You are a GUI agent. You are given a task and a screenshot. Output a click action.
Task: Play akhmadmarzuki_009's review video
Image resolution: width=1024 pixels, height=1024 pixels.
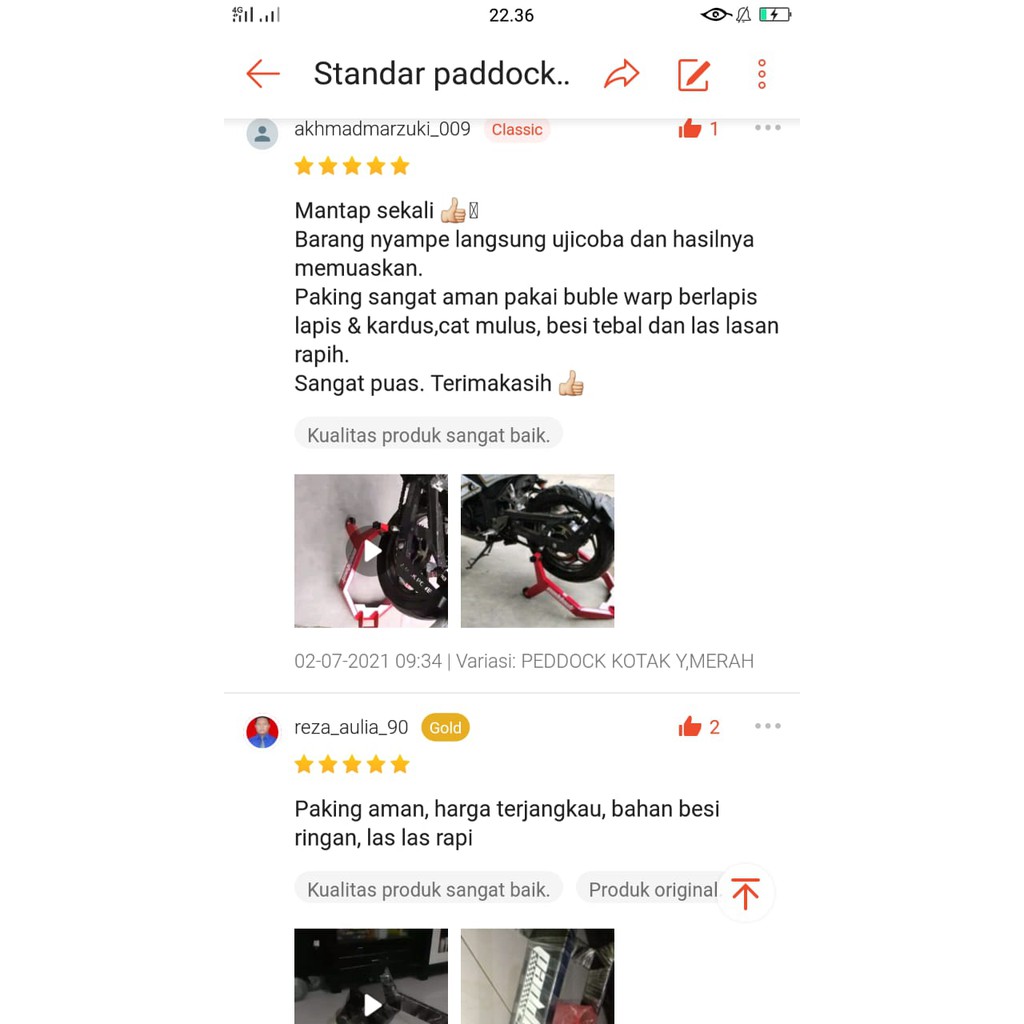click(x=371, y=550)
